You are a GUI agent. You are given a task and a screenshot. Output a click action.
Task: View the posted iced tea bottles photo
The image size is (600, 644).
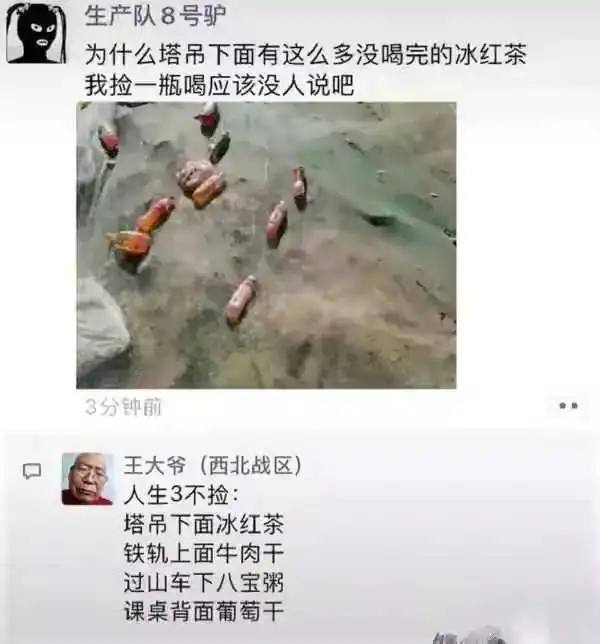[266, 245]
